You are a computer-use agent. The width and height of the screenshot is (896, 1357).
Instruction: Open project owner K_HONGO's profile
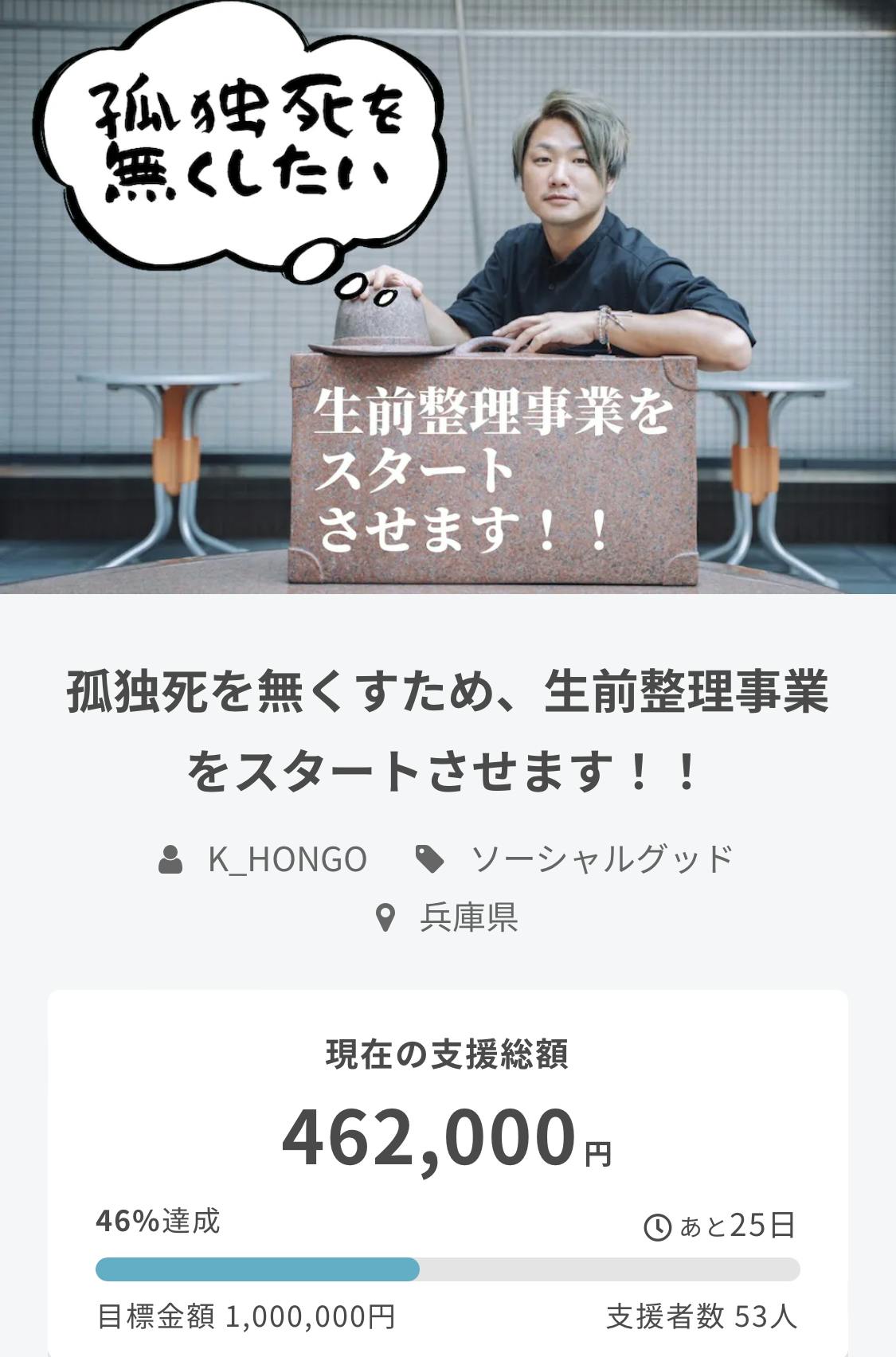pos(287,859)
